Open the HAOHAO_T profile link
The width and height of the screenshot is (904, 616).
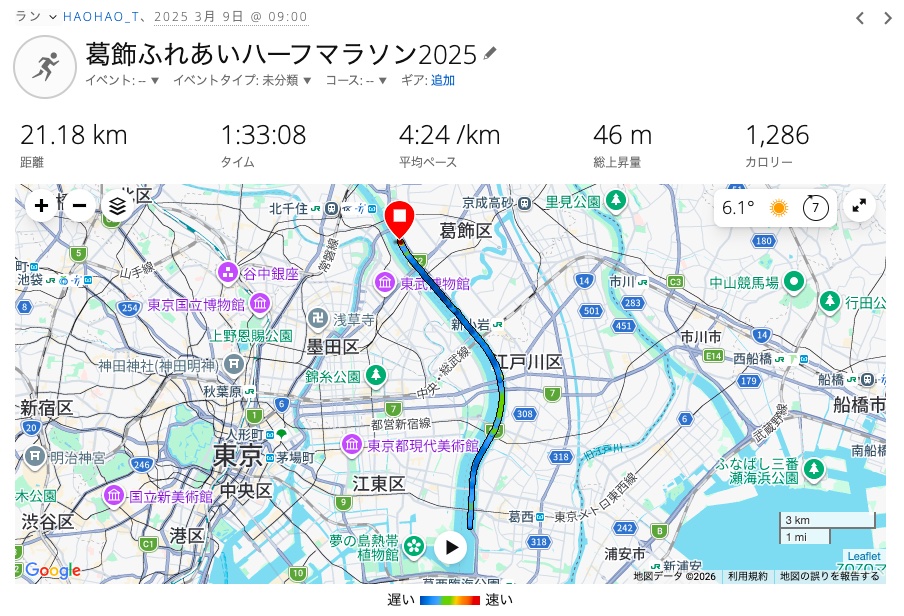[102, 17]
